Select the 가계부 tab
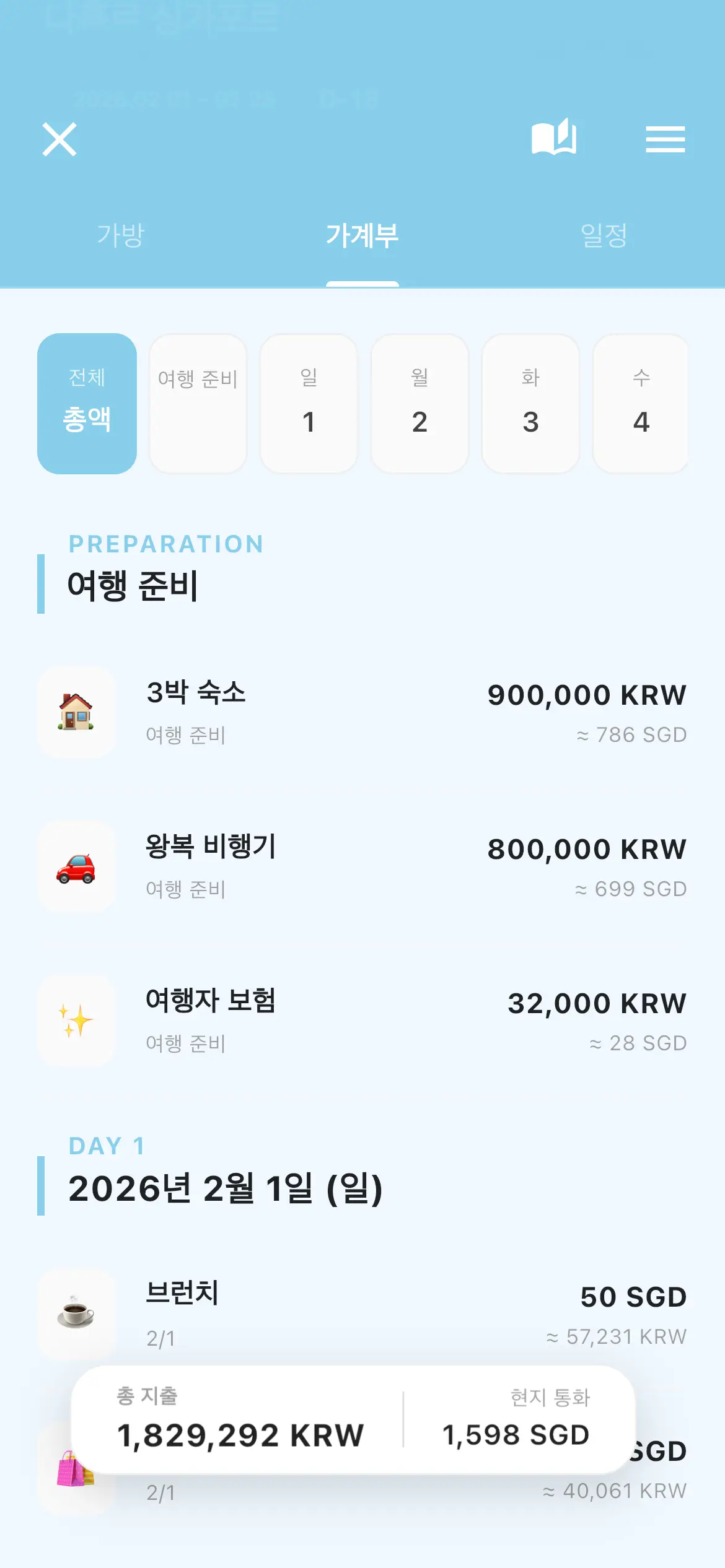 pyautogui.click(x=362, y=236)
